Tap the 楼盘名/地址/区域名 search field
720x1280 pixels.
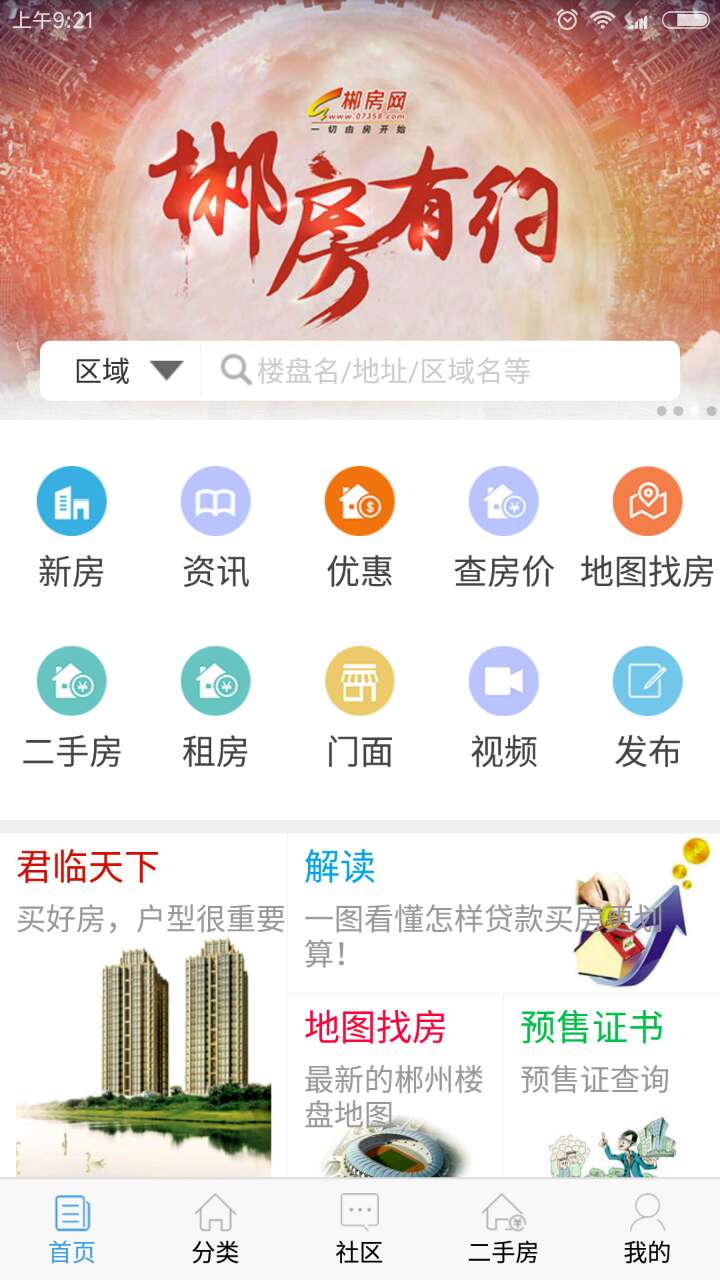440,371
